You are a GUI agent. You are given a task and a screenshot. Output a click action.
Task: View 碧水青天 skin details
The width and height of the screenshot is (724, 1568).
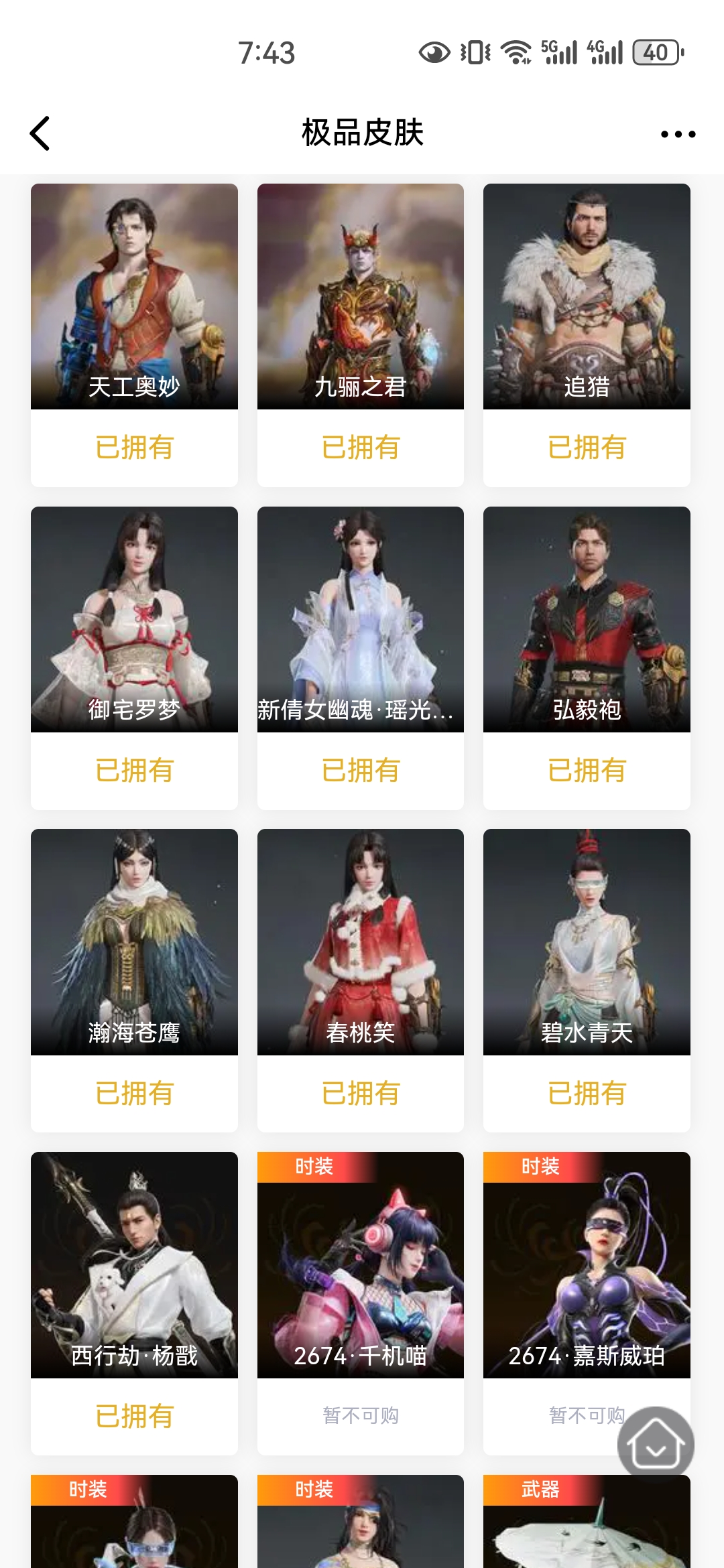[587, 941]
